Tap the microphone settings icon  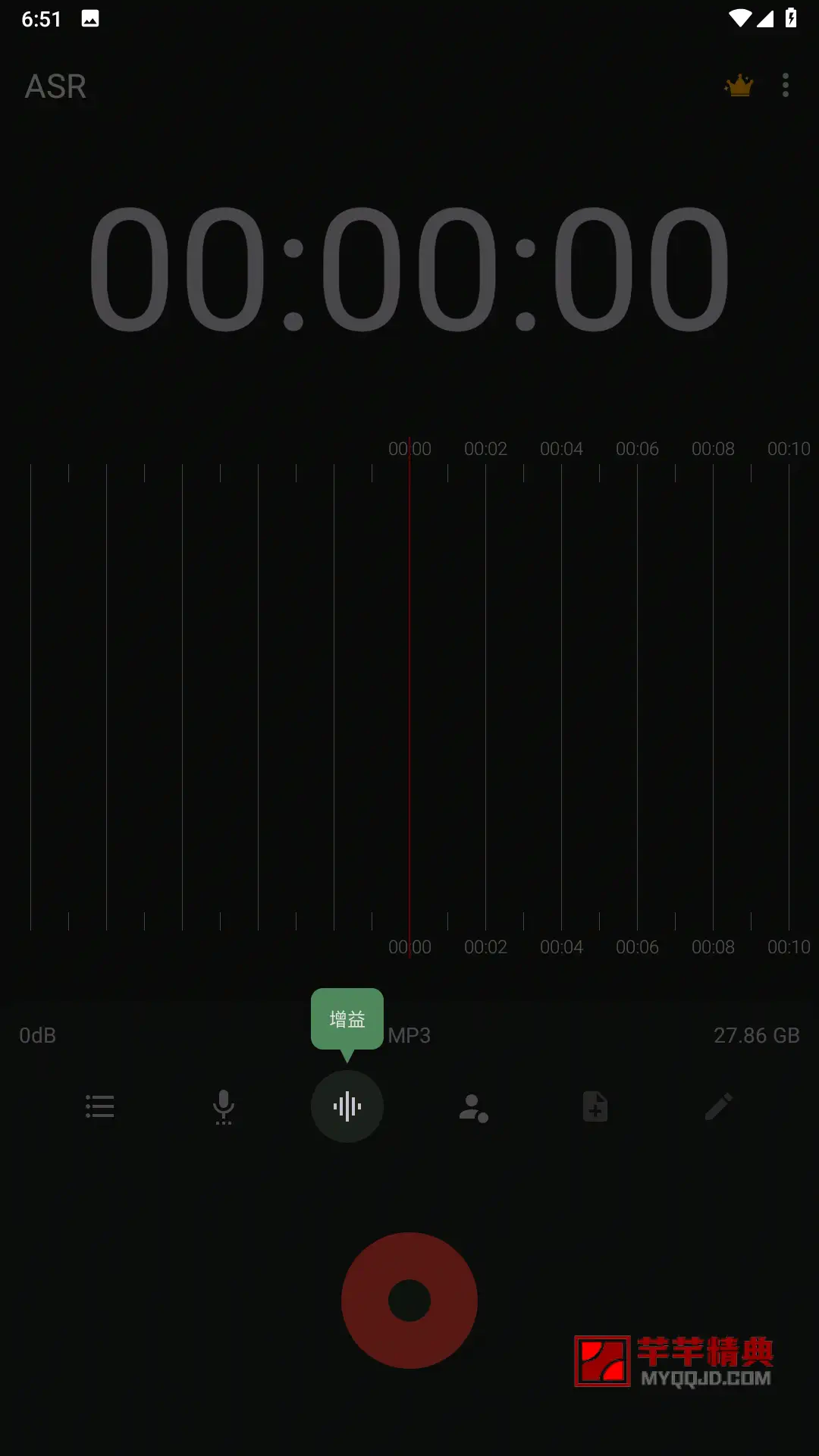point(224,1107)
